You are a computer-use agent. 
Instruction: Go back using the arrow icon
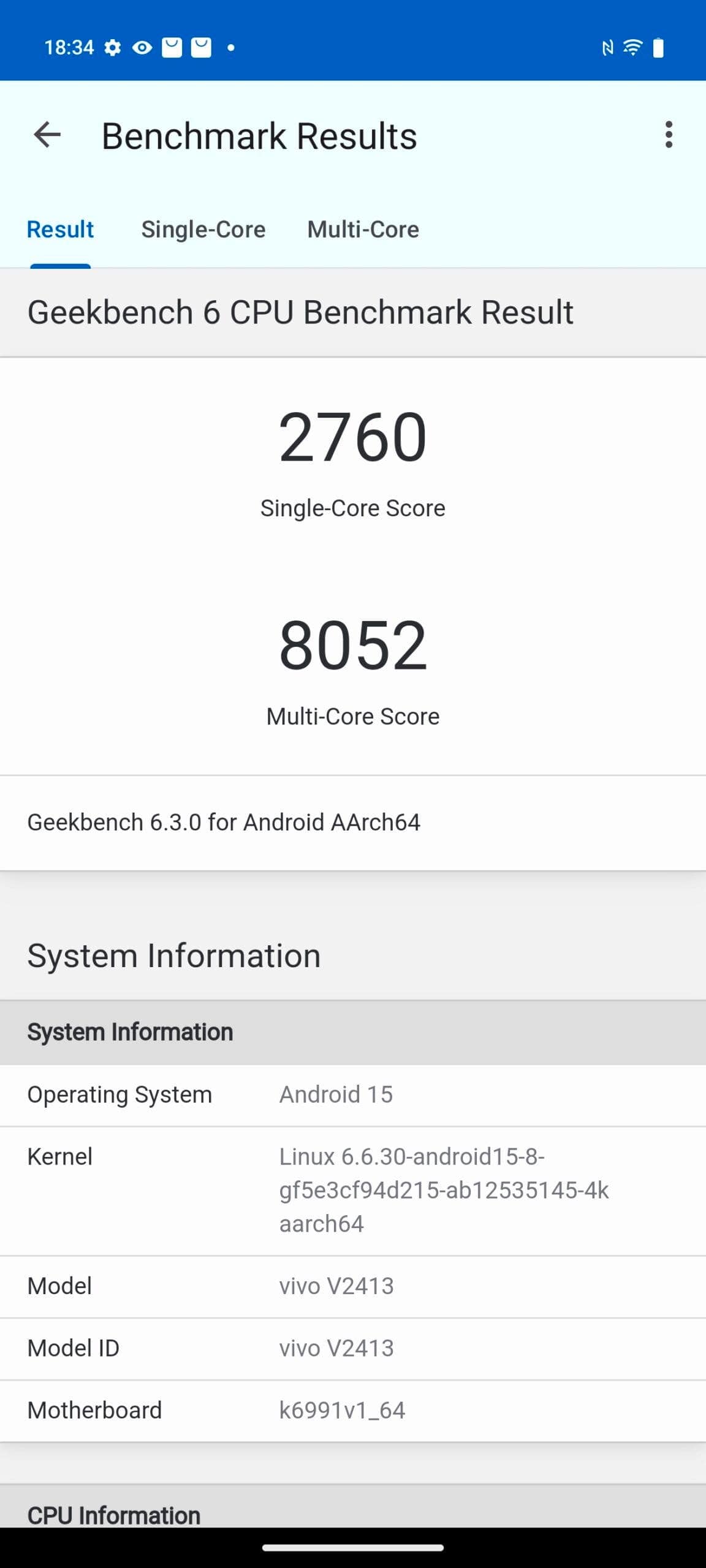pyautogui.click(x=47, y=135)
